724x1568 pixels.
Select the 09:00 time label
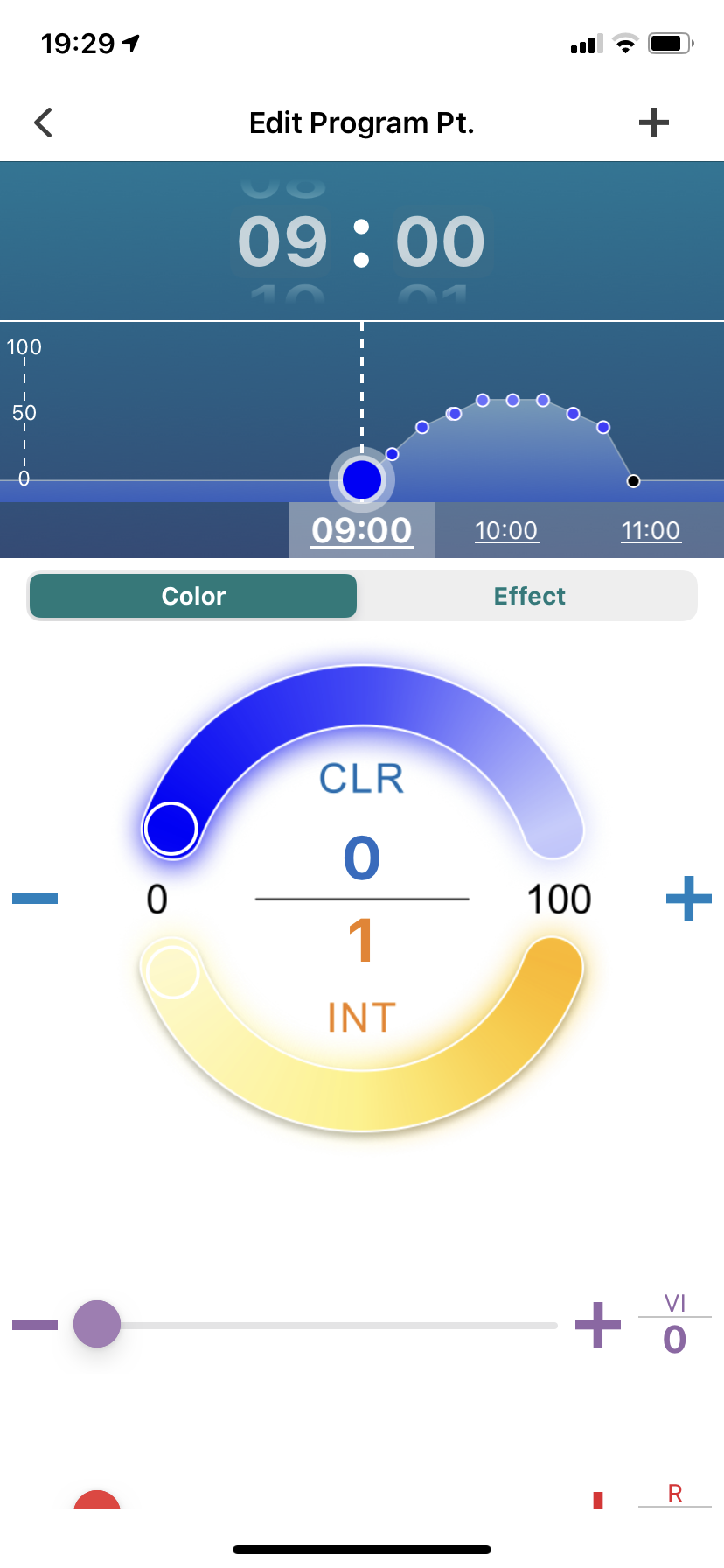(362, 530)
